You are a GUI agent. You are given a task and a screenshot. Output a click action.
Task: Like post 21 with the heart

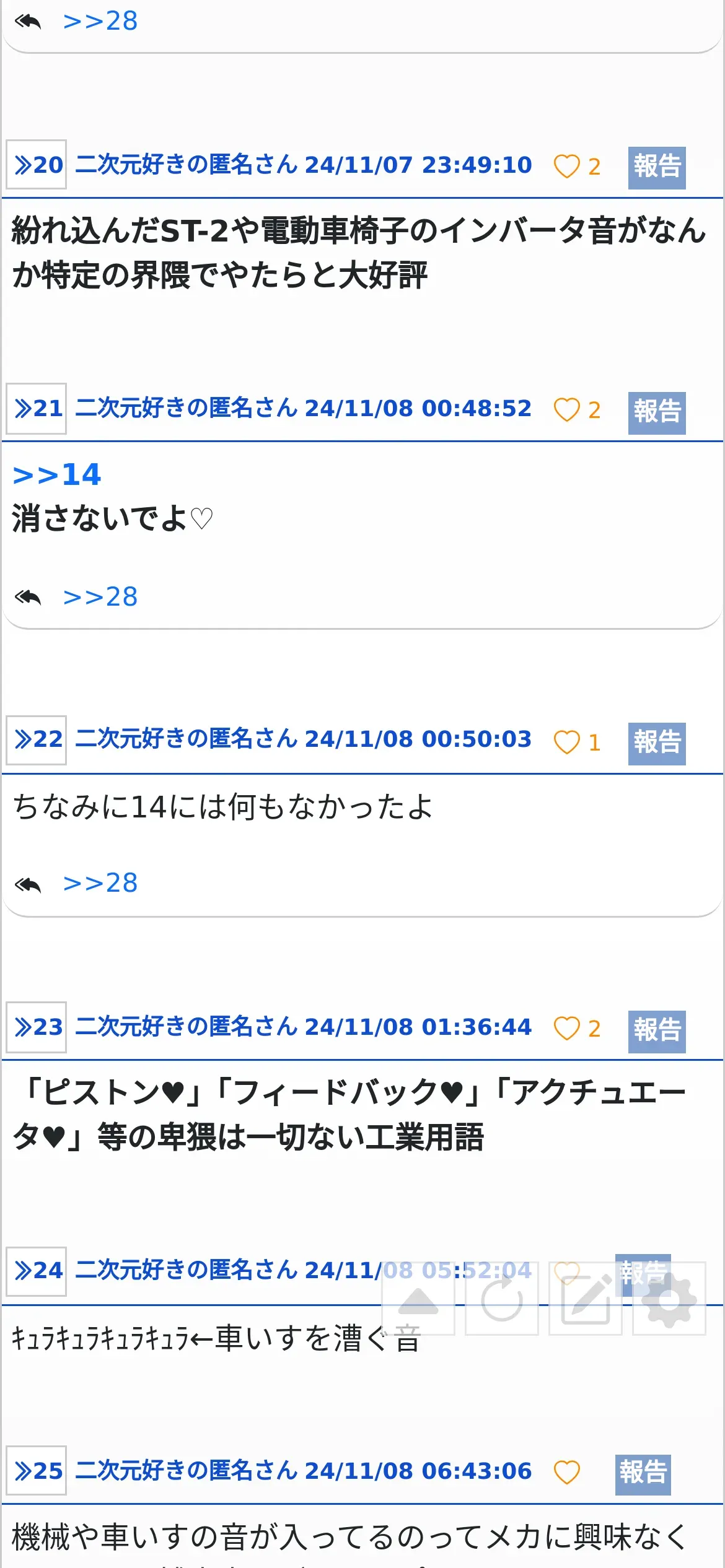566,410
